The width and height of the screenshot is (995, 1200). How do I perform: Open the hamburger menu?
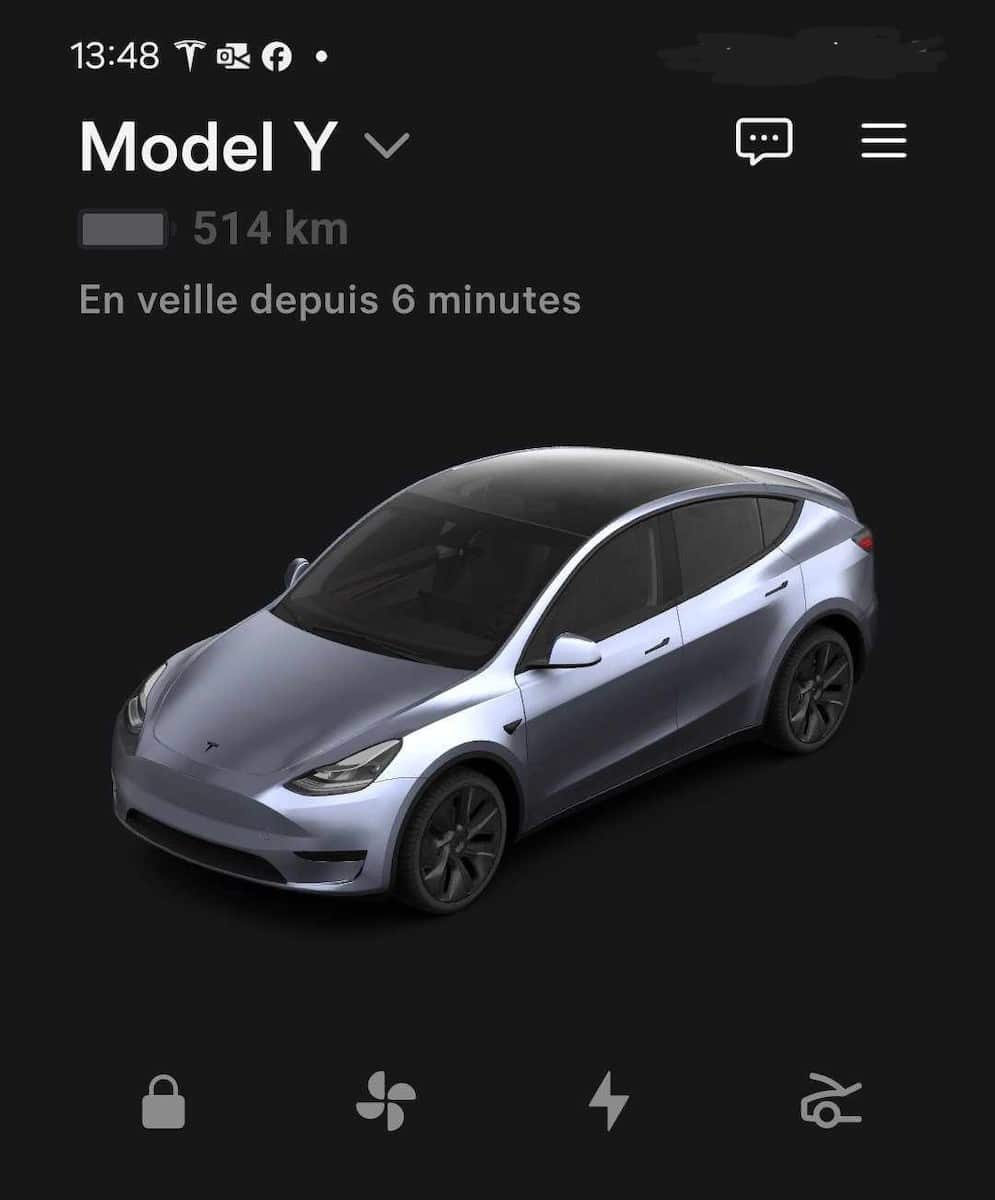884,141
